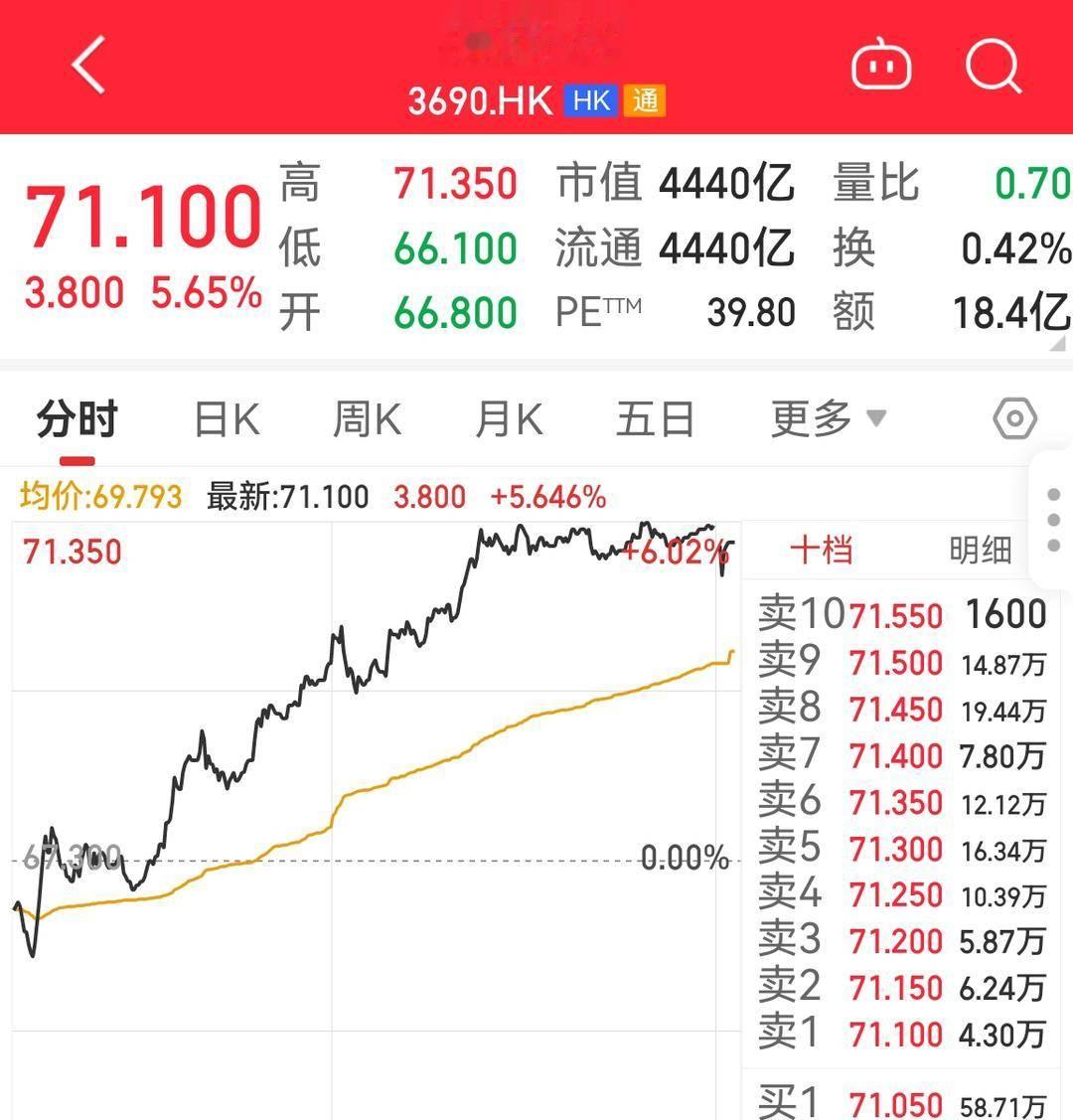Tap the AI assistant robot icon
Image resolution: width=1073 pixels, height=1120 pixels.
click(x=882, y=64)
